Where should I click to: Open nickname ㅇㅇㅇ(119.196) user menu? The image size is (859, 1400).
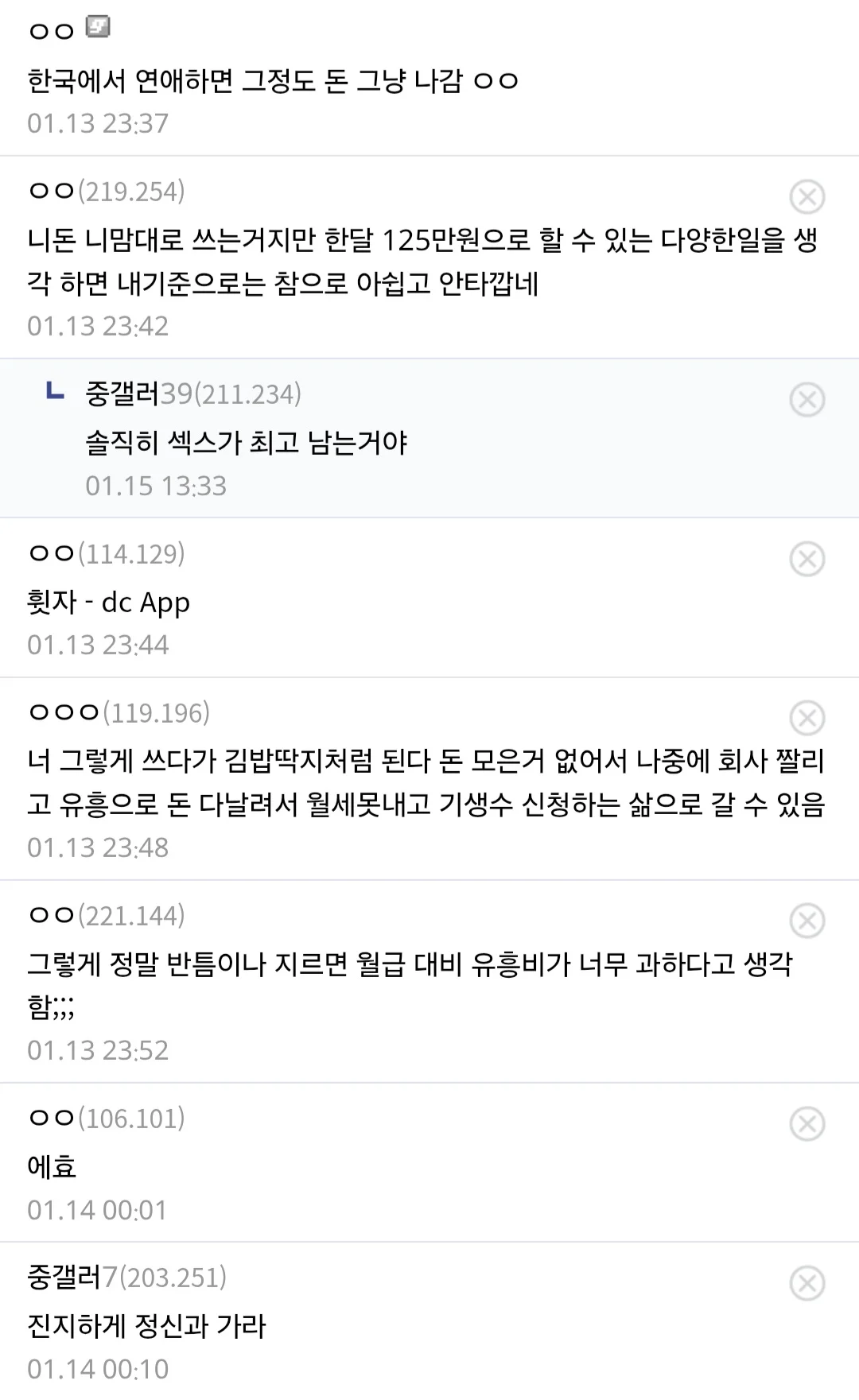(x=119, y=712)
